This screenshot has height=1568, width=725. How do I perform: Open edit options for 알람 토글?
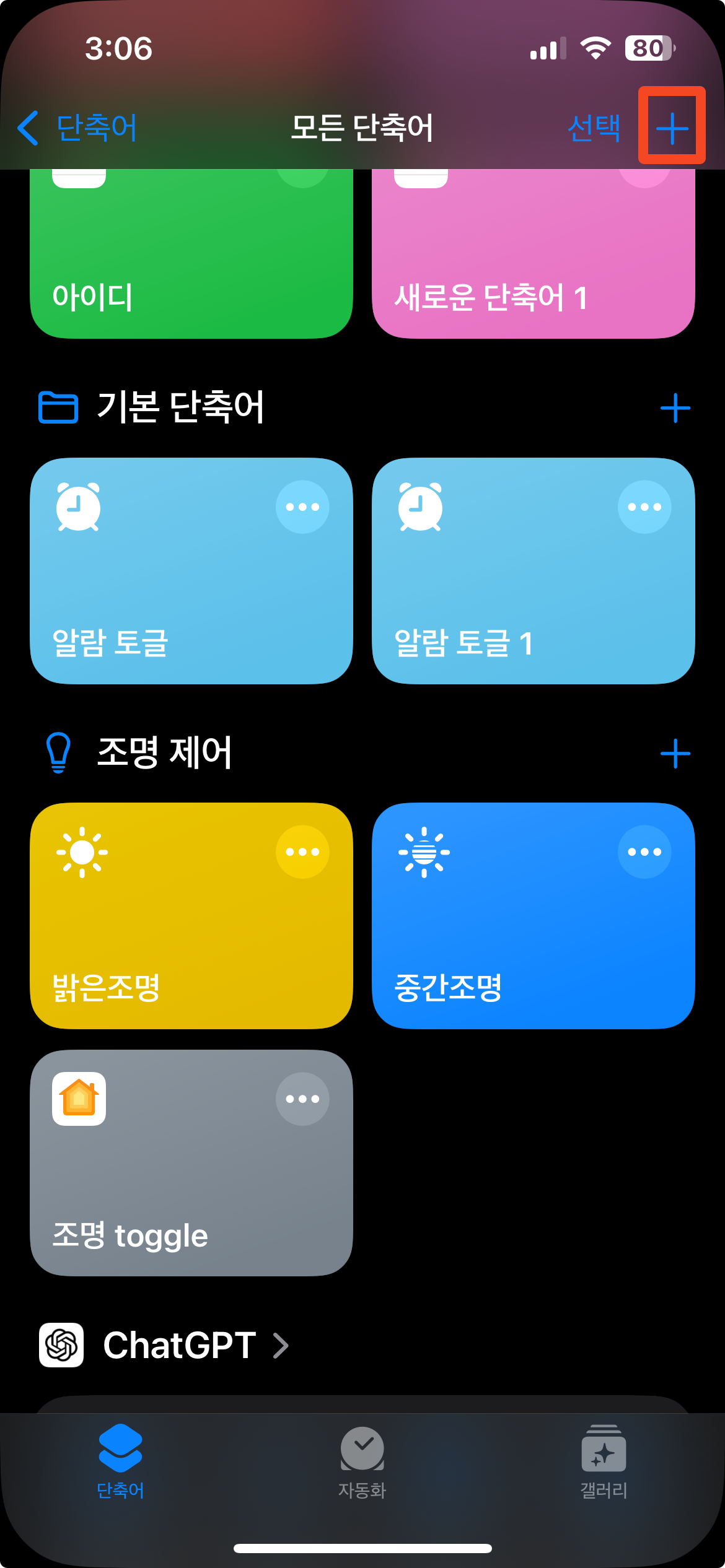coord(302,507)
